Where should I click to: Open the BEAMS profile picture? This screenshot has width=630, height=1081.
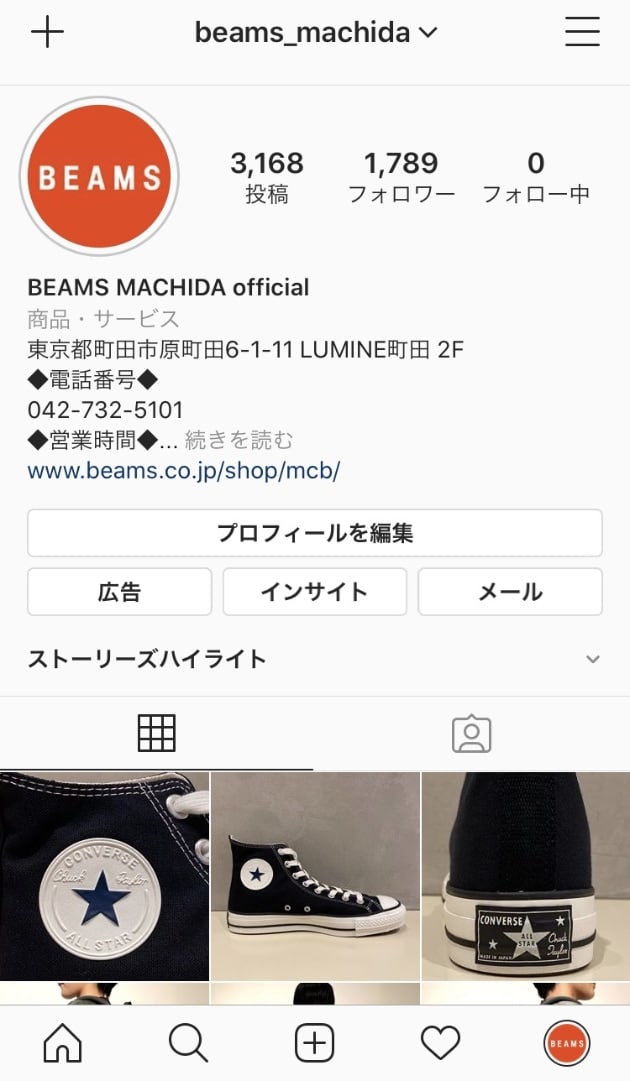click(x=99, y=177)
